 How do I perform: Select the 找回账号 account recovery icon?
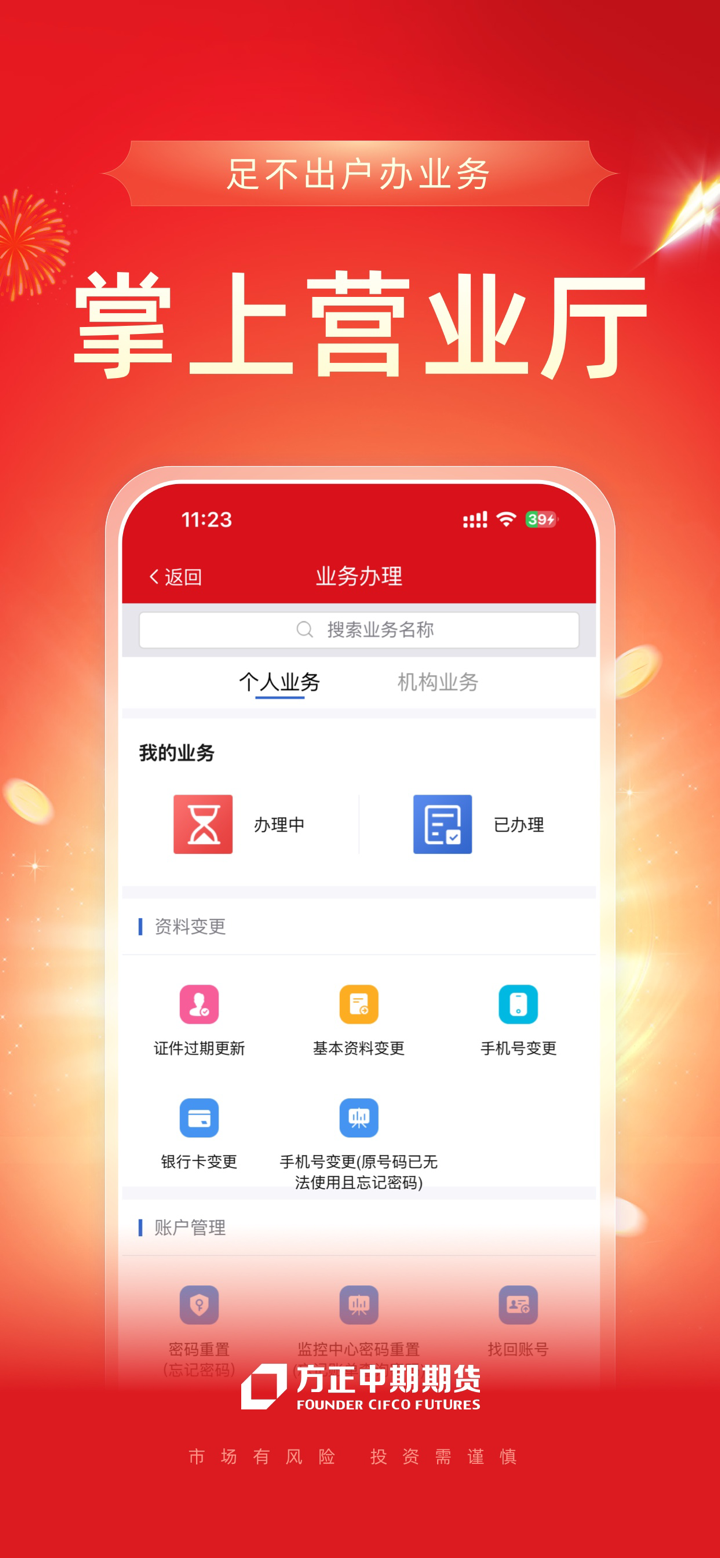(517, 1304)
